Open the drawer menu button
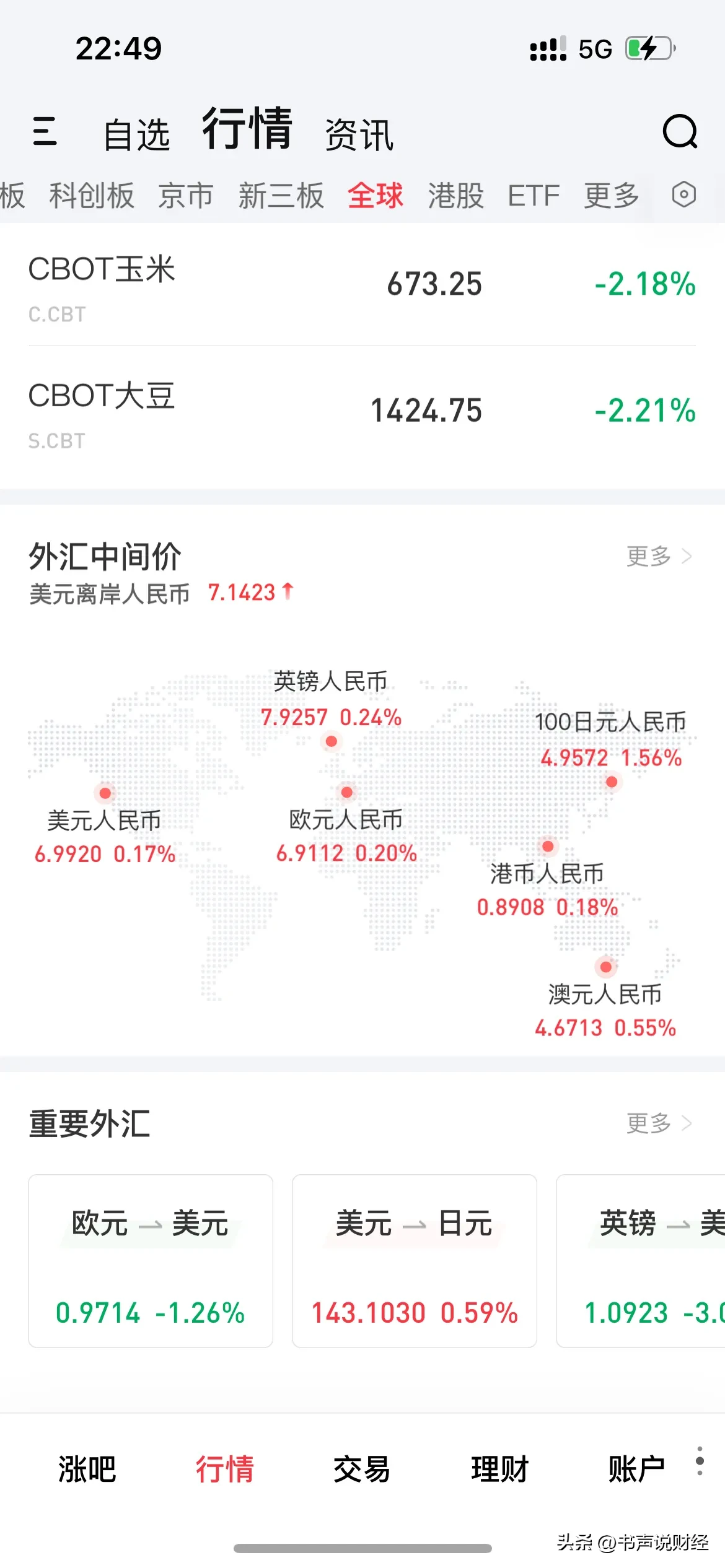 coord(45,131)
